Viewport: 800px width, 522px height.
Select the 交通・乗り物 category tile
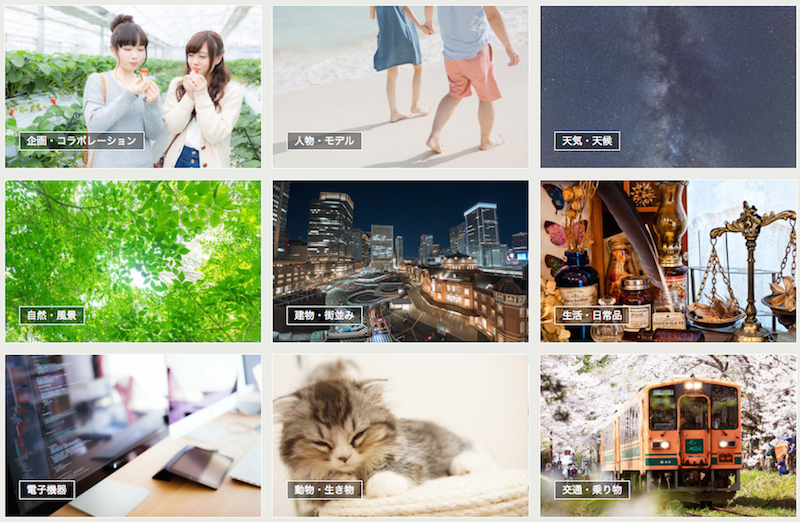pos(668,435)
